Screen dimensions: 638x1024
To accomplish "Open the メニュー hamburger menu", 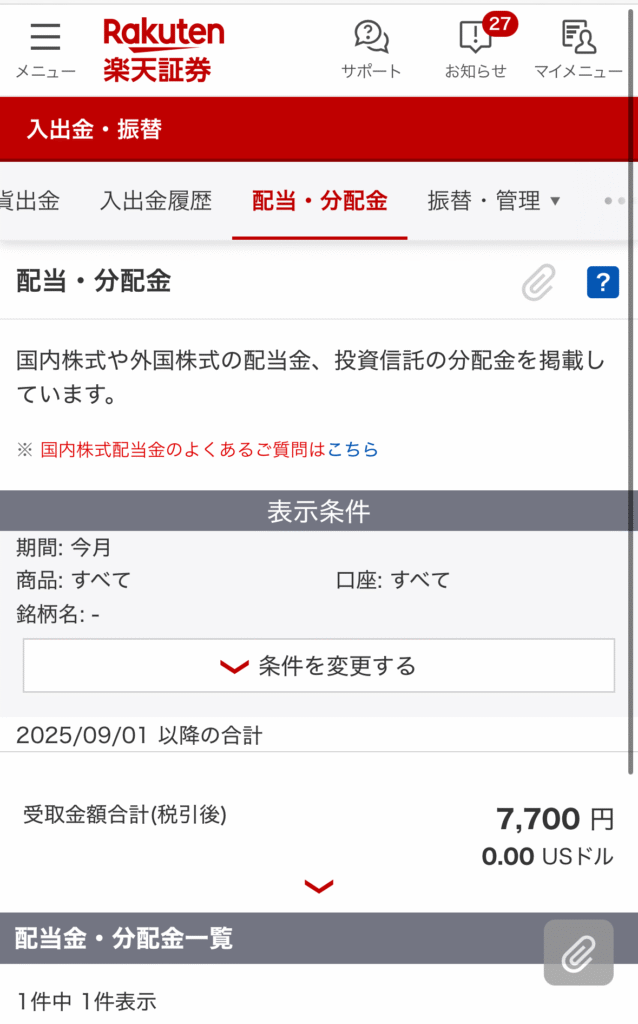I will click(45, 49).
